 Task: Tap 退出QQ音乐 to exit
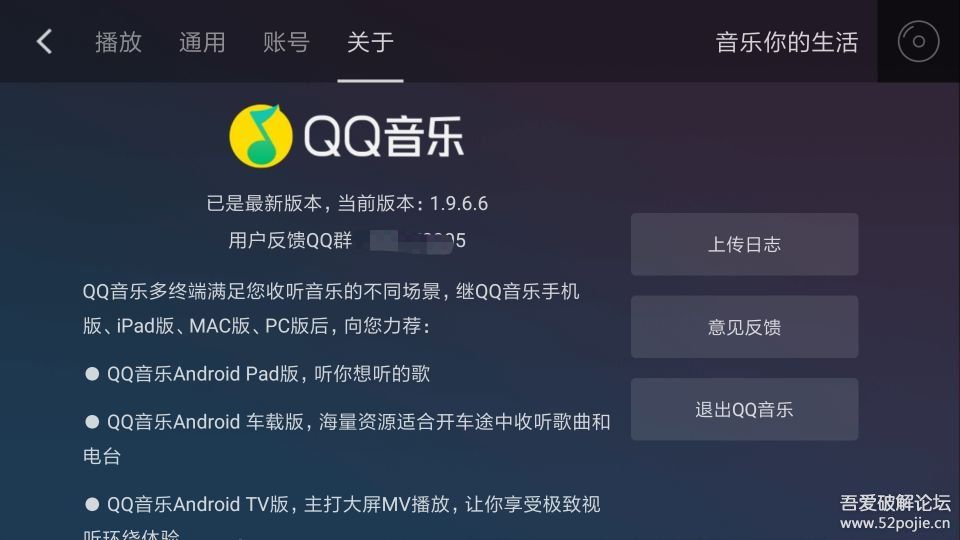744,409
